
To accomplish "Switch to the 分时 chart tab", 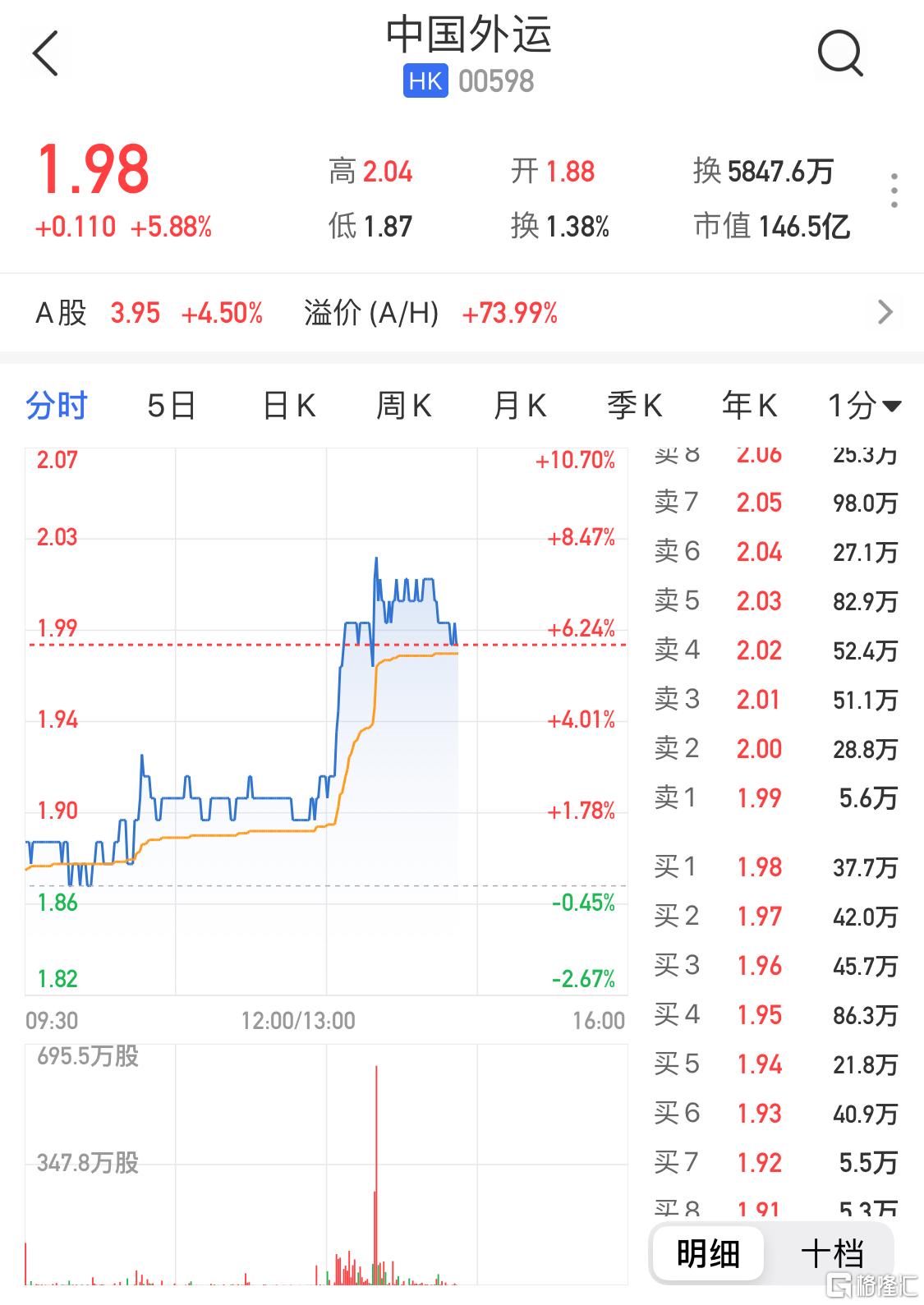I will click(x=57, y=406).
